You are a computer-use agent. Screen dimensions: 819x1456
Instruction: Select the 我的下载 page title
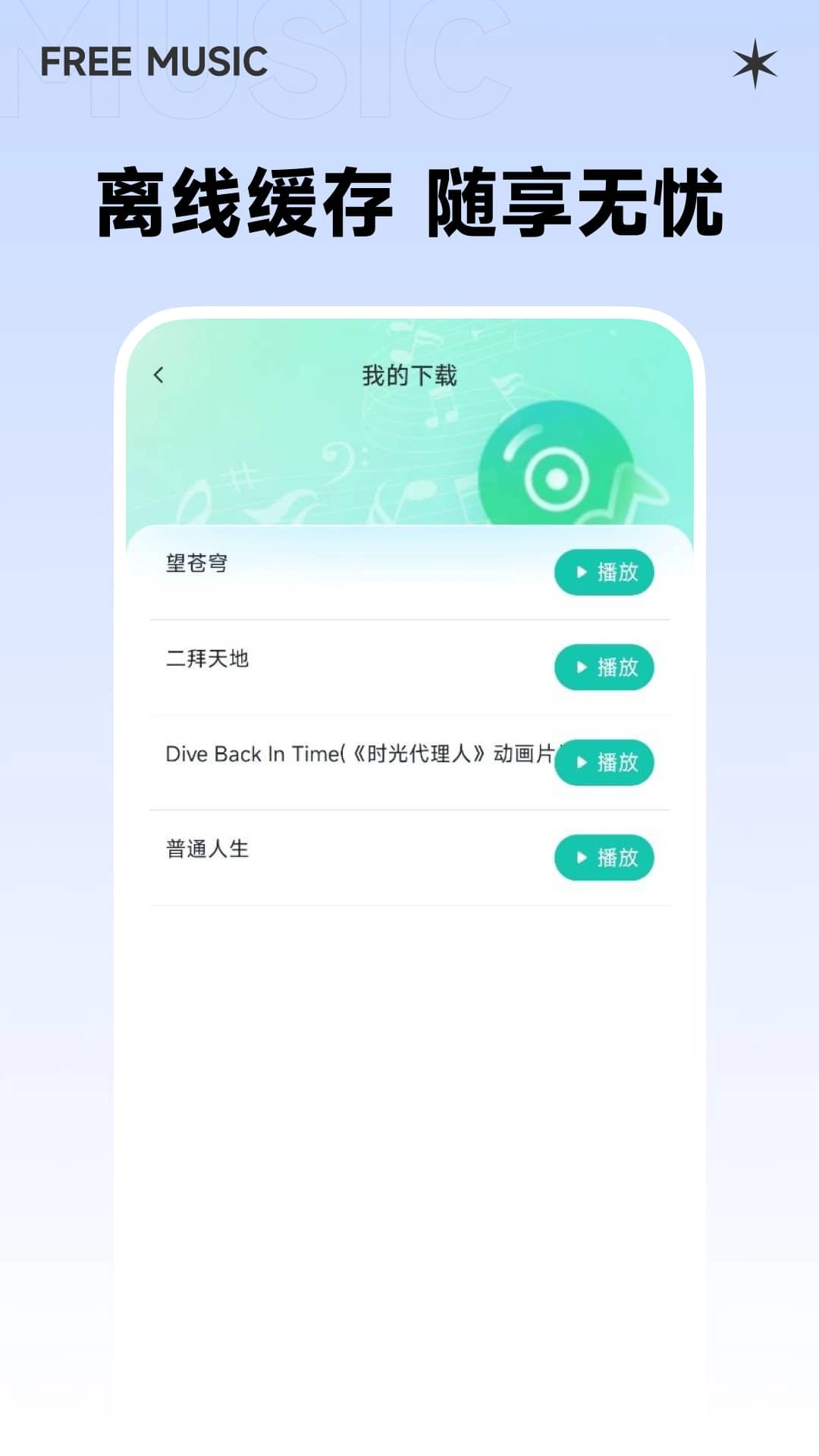(x=409, y=375)
